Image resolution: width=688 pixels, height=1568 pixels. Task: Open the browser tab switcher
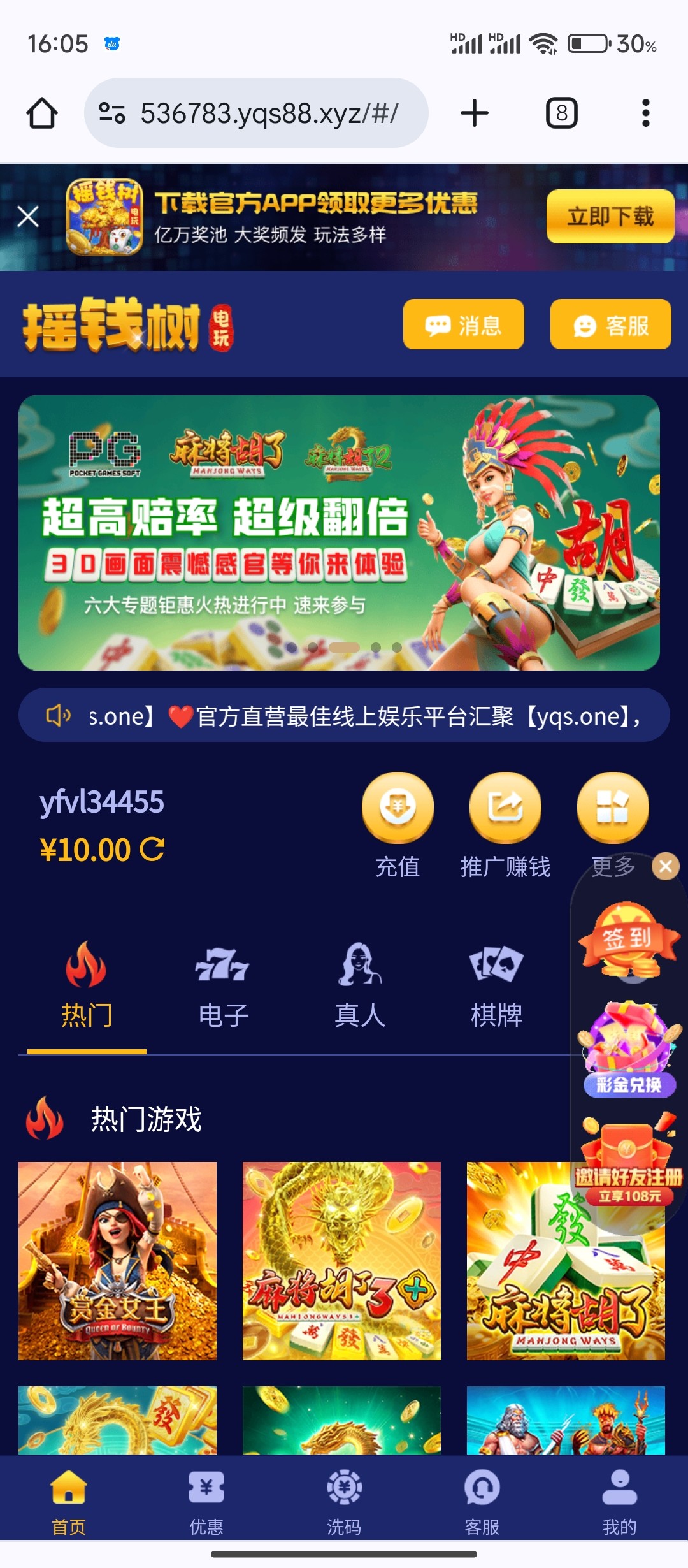[x=561, y=113]
